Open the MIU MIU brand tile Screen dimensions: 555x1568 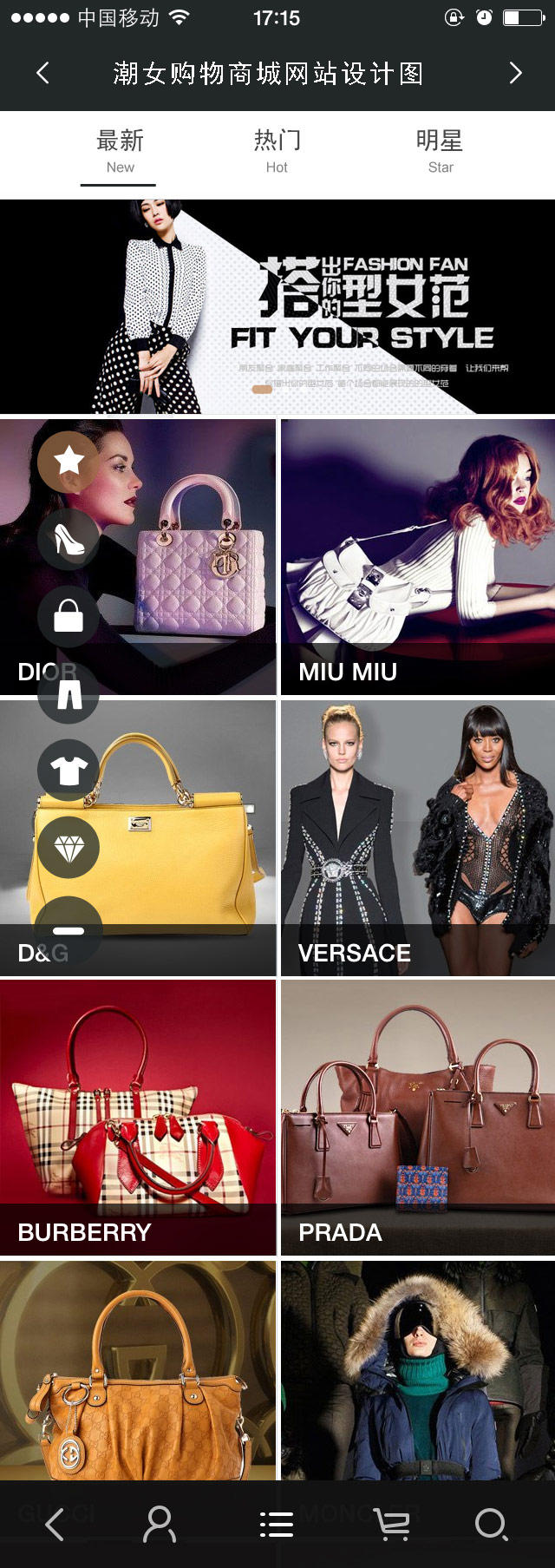pyautogui.click(x=418, y=557)
